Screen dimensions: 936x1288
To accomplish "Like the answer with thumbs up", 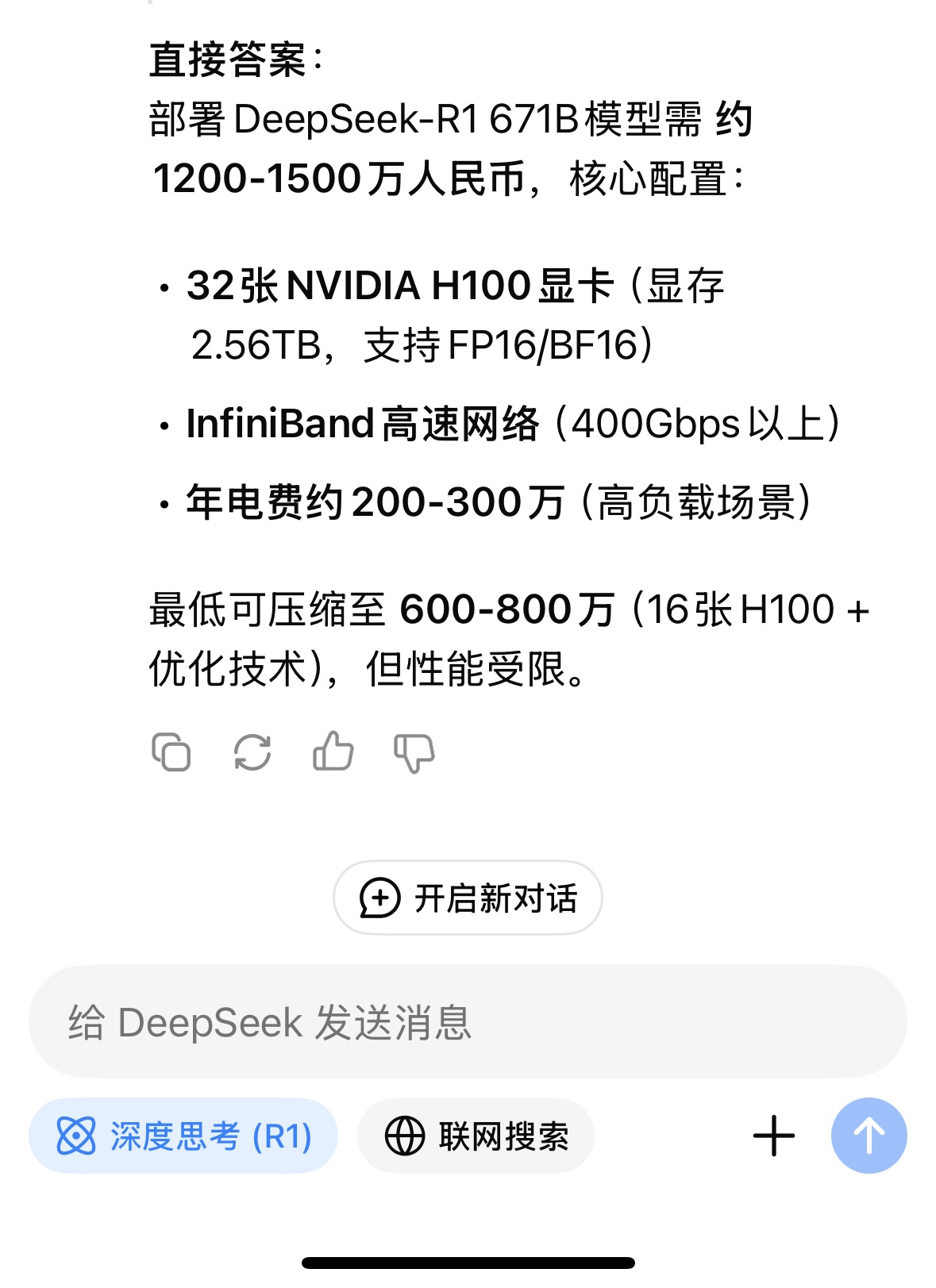I will pyautogui.click(x=333, y=752).
